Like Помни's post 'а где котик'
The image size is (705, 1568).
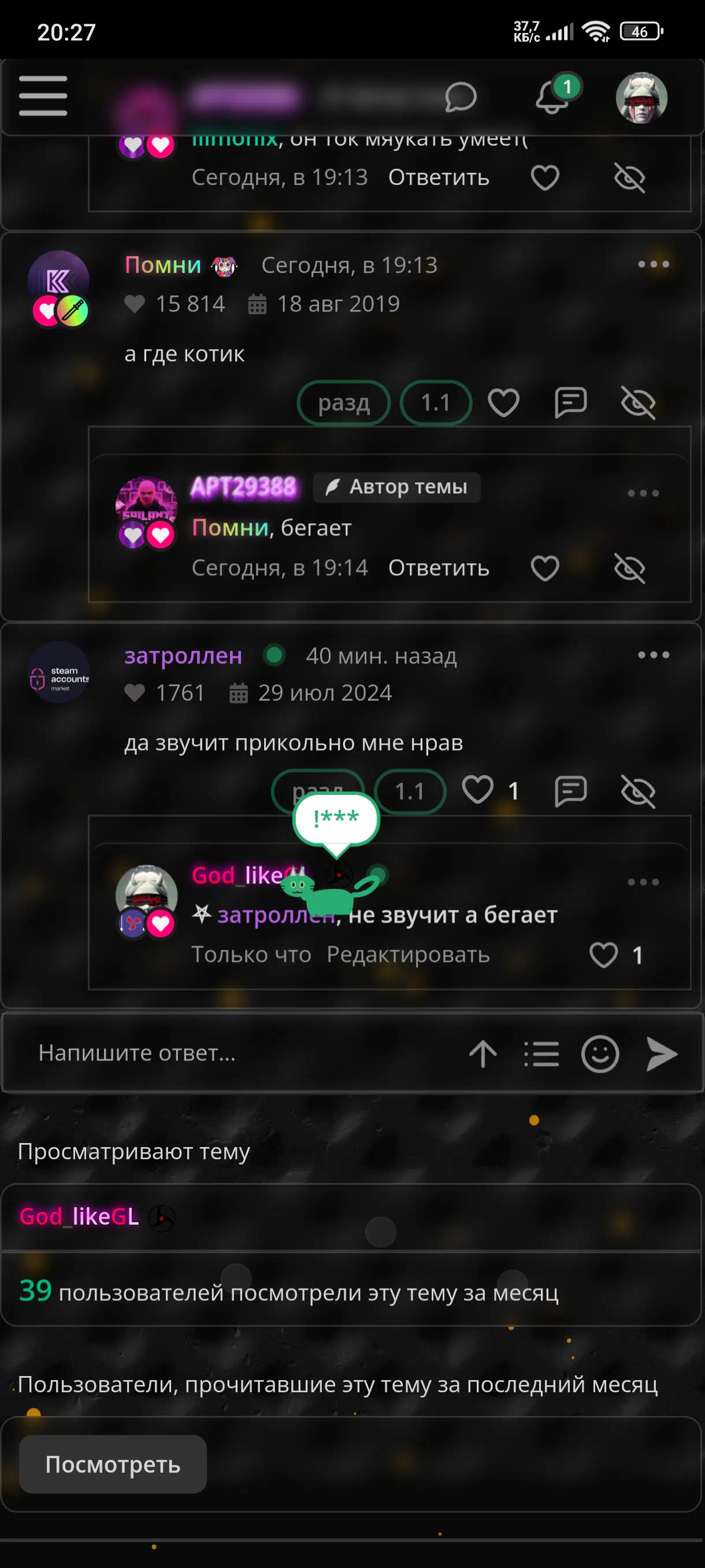point(503,403)
